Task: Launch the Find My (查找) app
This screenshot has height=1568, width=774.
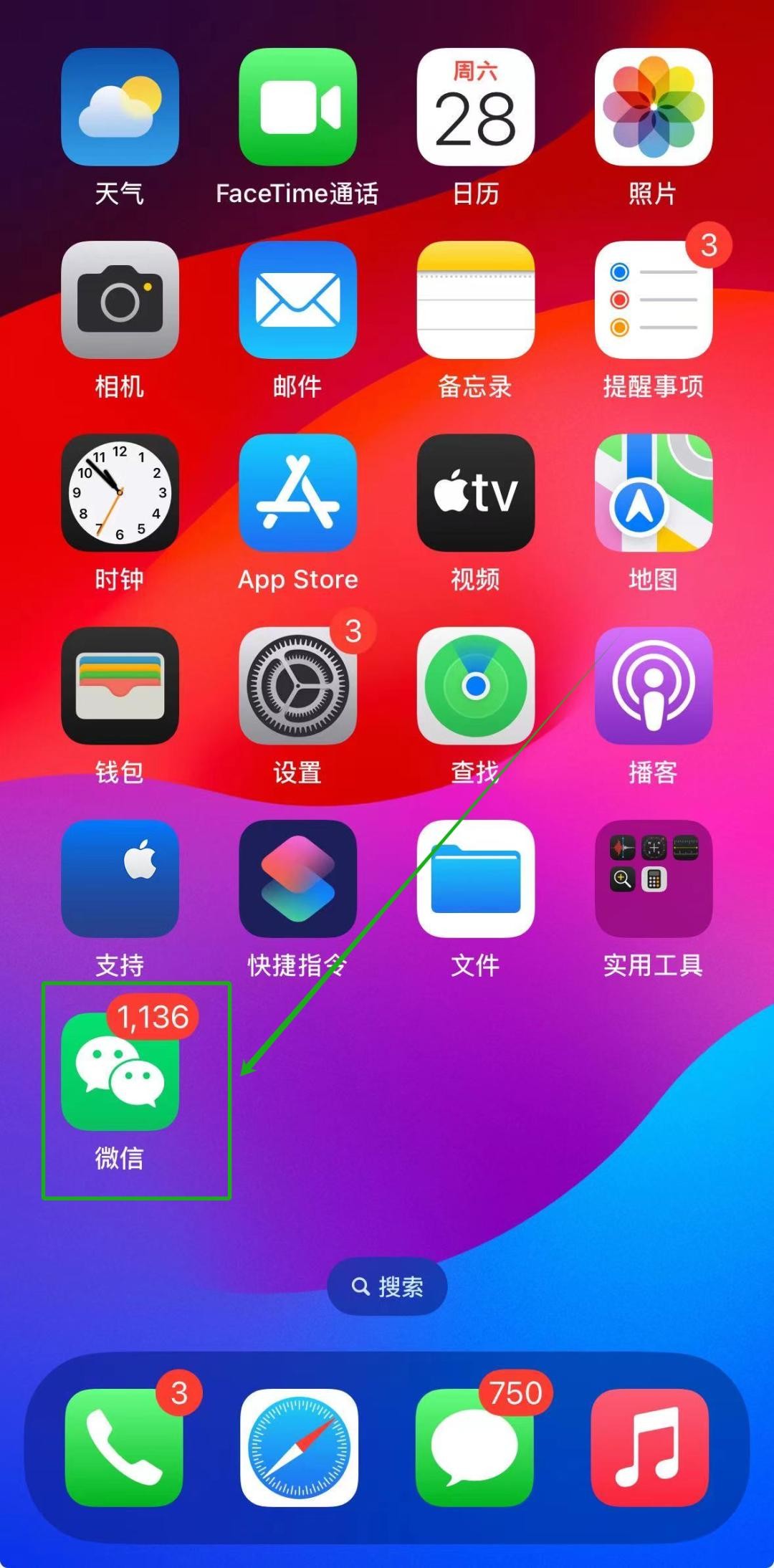Action: pyautogui.click(x=475, y=686)
